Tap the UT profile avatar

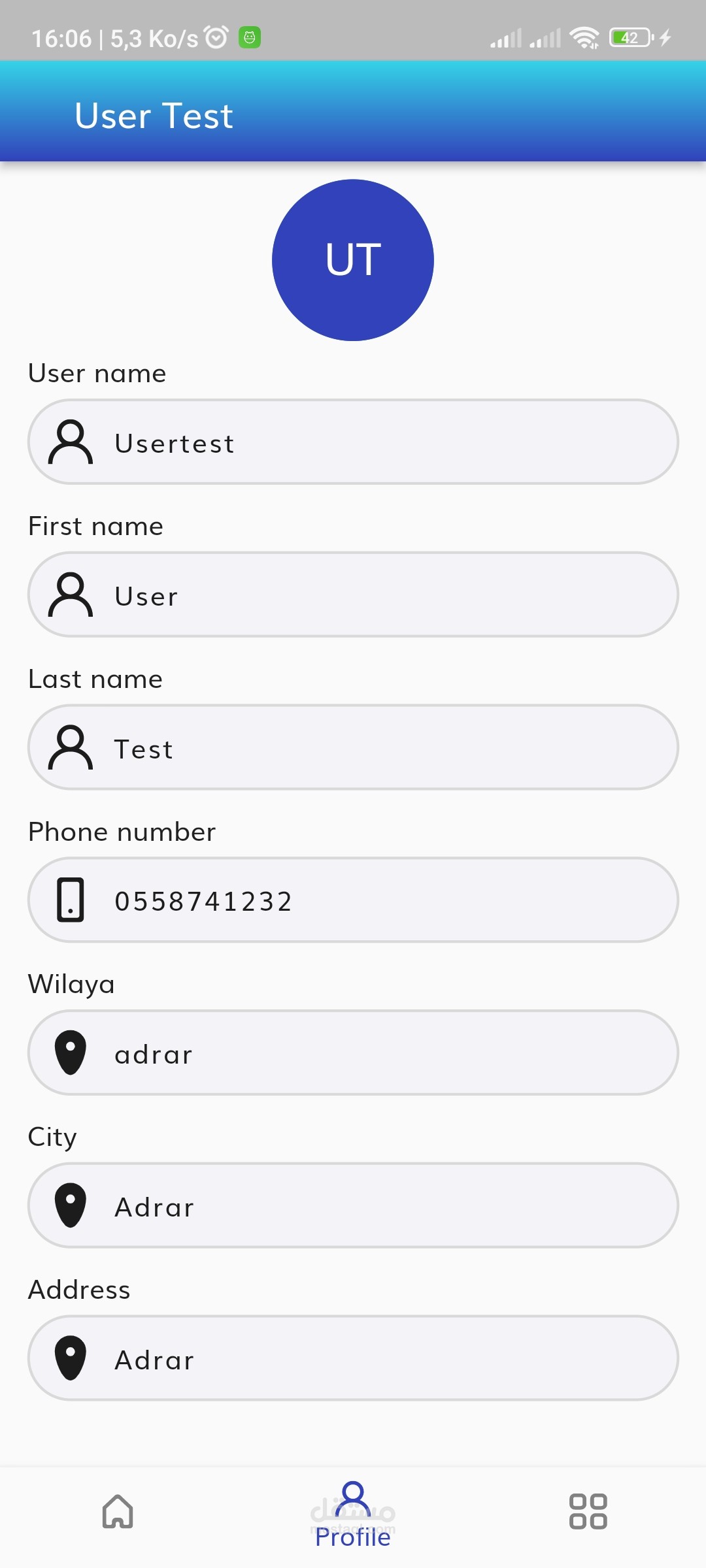[x=353, y=260]
